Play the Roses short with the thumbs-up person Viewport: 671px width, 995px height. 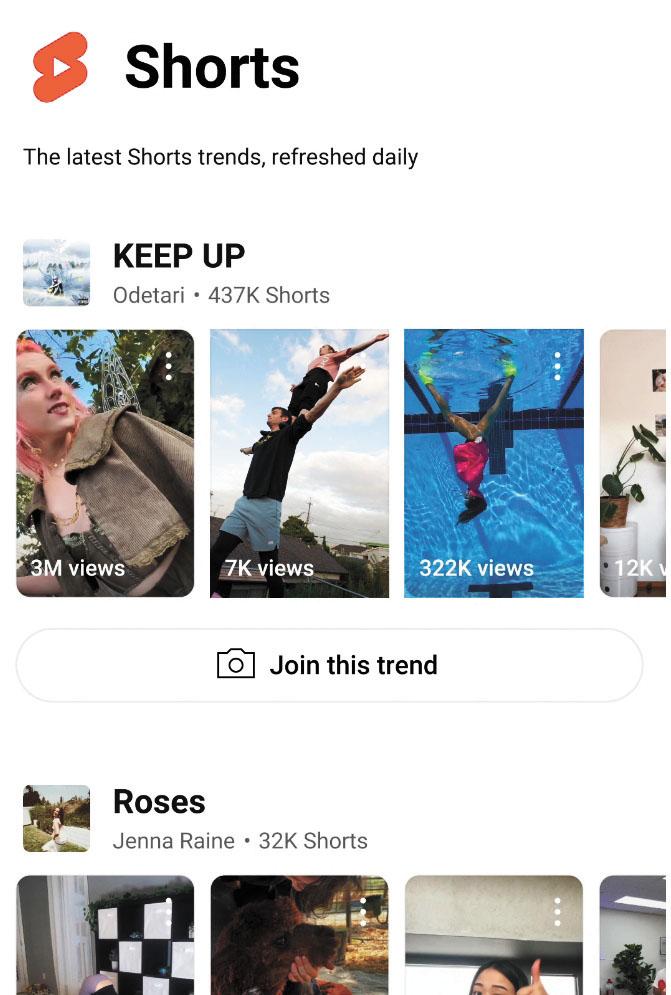[x=493, y=935]
